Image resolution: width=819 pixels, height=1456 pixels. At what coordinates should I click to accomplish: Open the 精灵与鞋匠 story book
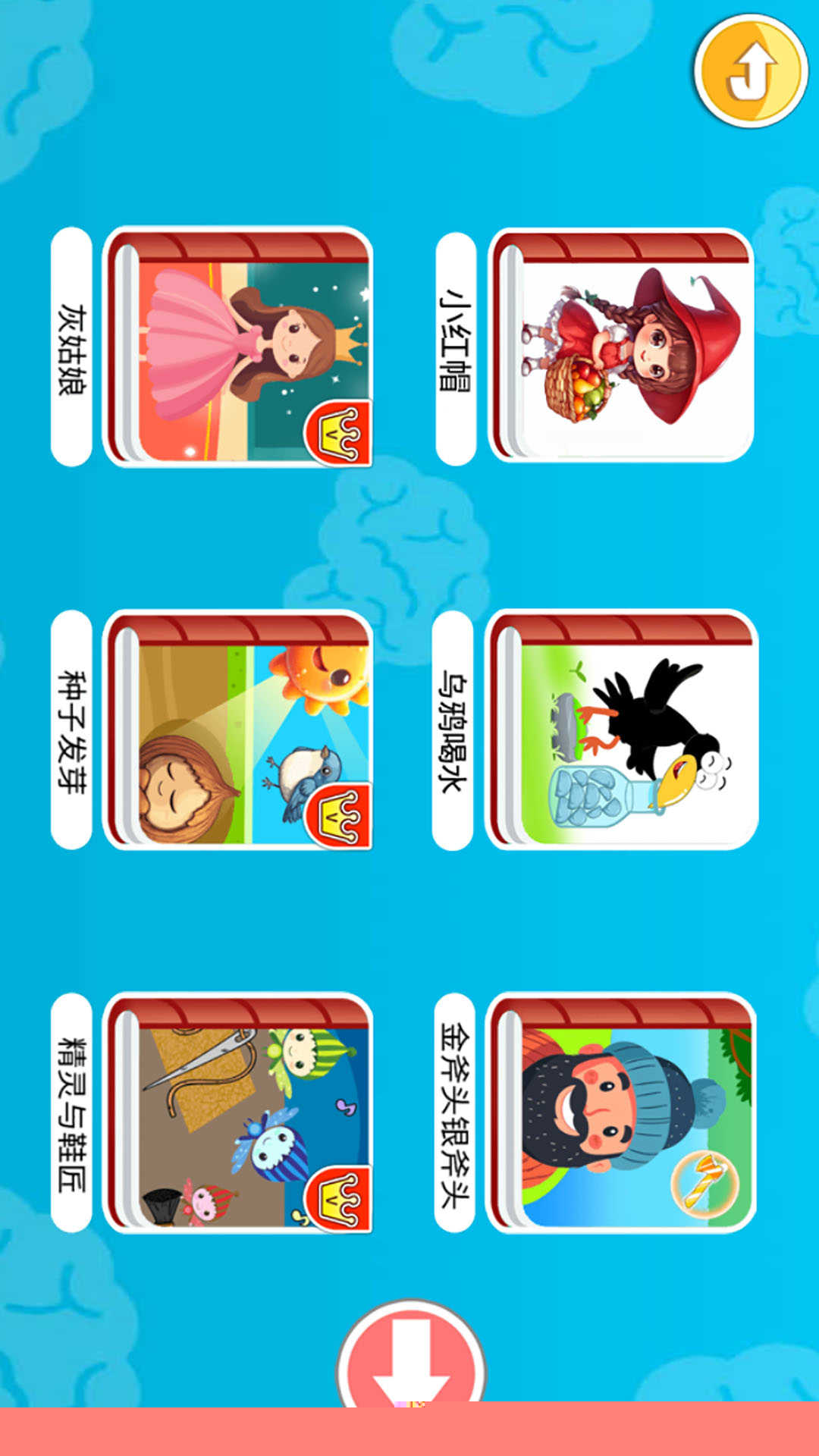coord(238,1112)
